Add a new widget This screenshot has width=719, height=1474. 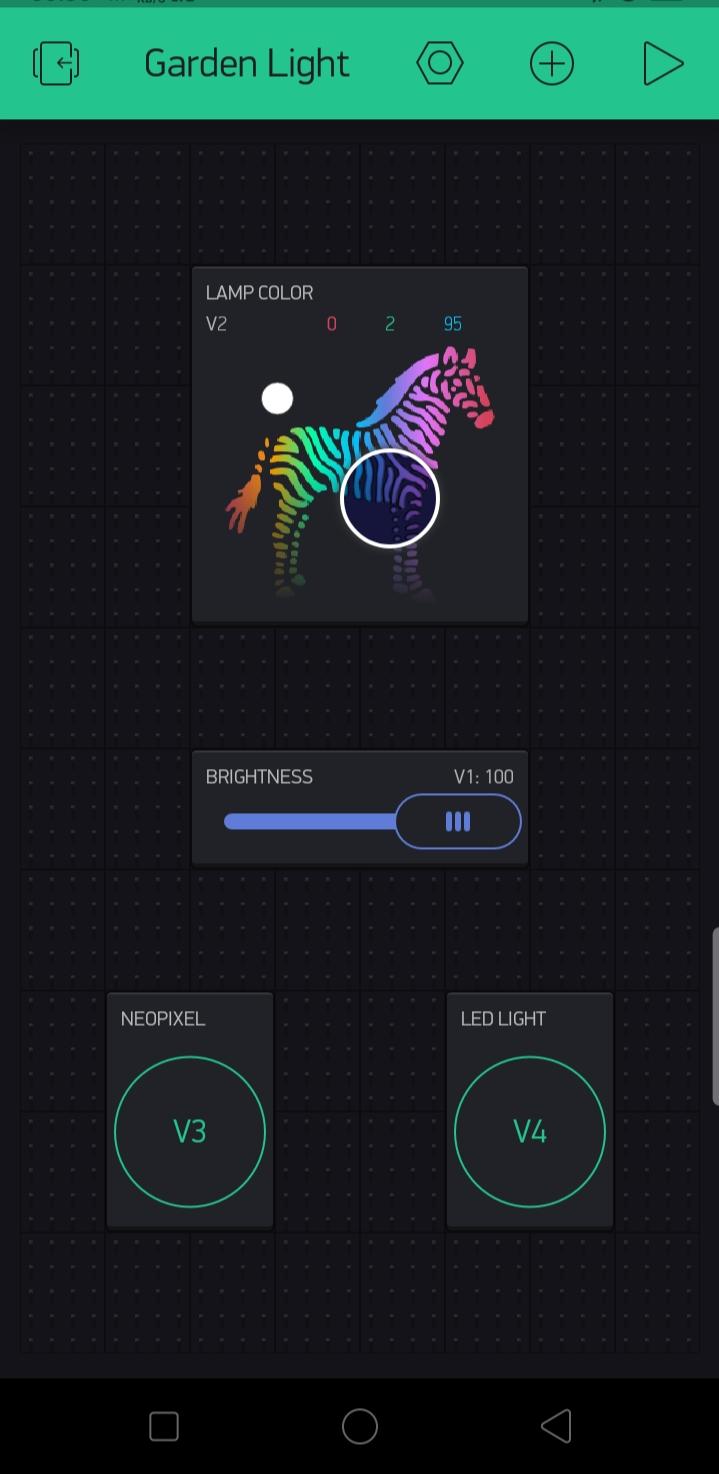[x=551, y=64]
